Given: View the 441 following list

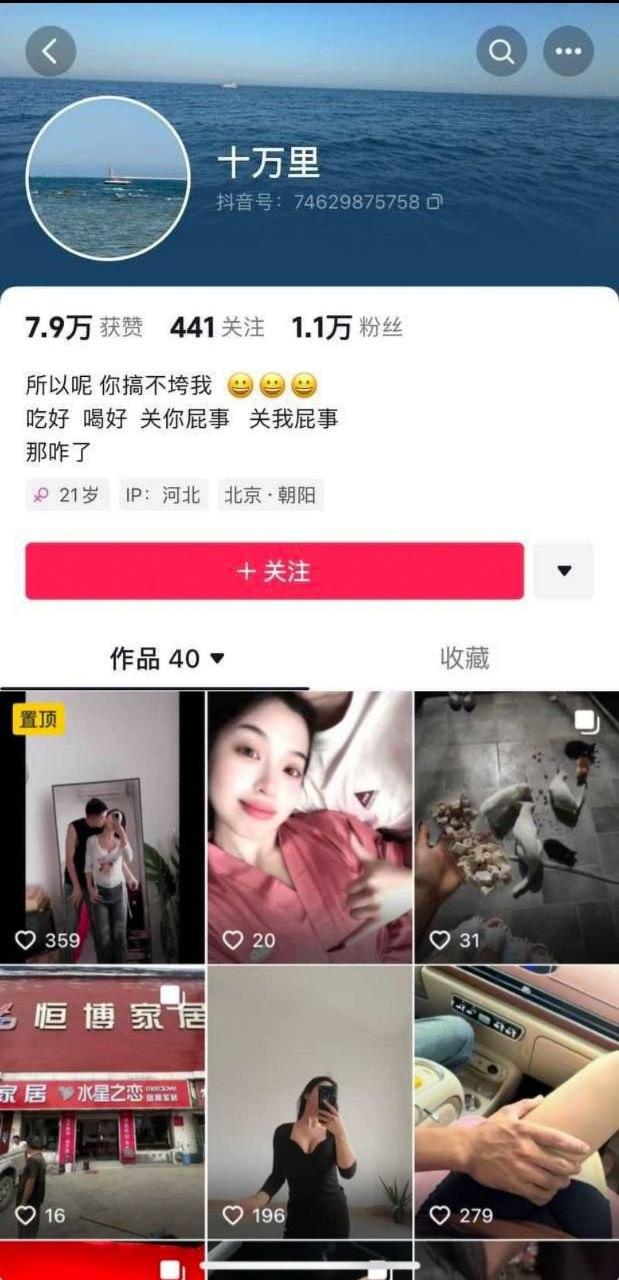Looking at the screenshot, I should pyautogui.click(x=217, y=327).
